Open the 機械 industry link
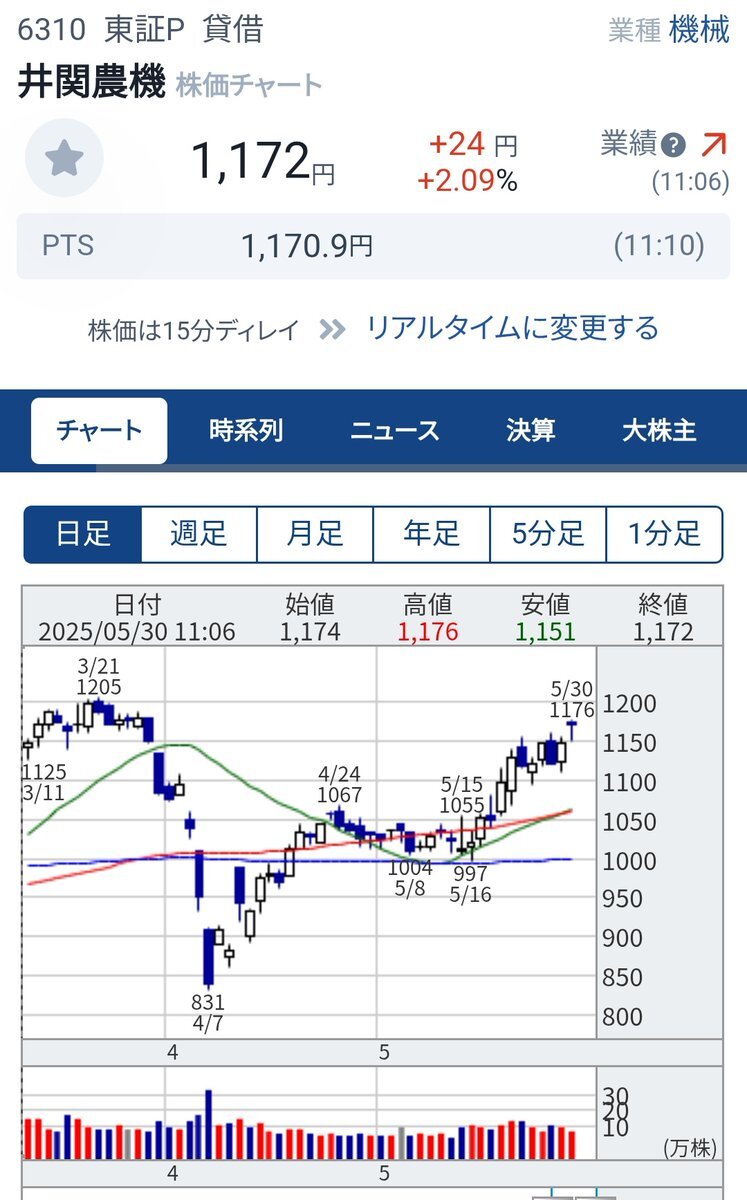The image size is (747, 1200). (699, 30)
